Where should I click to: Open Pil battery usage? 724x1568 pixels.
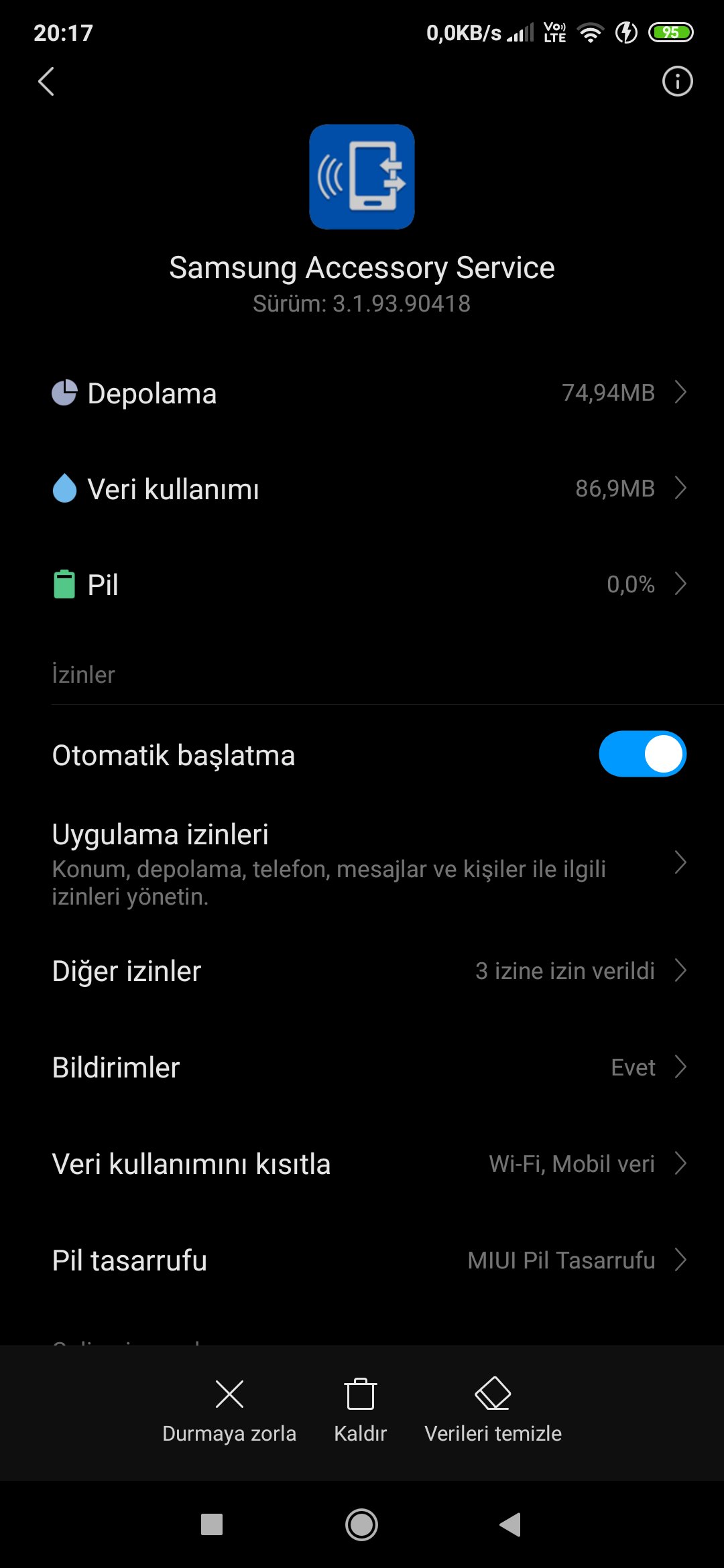pyautogui.click(x=362, y=584)
